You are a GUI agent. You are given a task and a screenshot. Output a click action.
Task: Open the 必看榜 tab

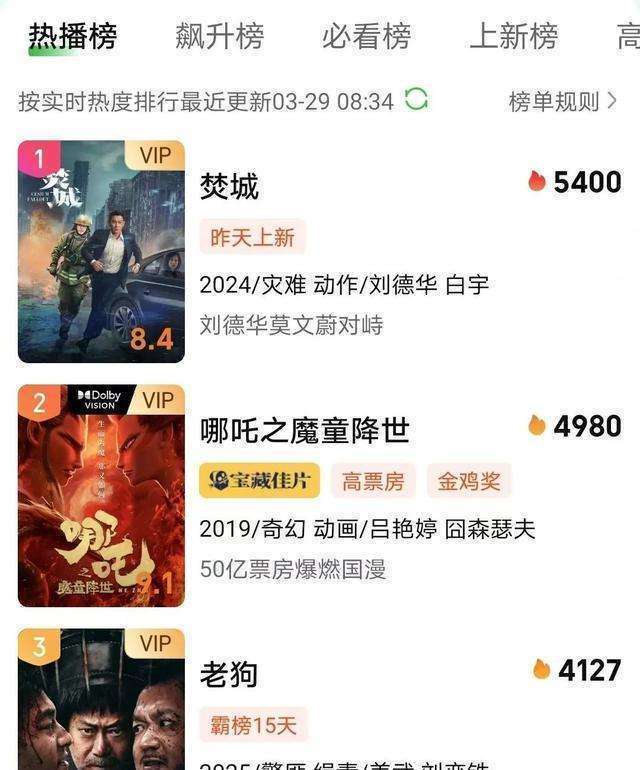coord(366,37)
